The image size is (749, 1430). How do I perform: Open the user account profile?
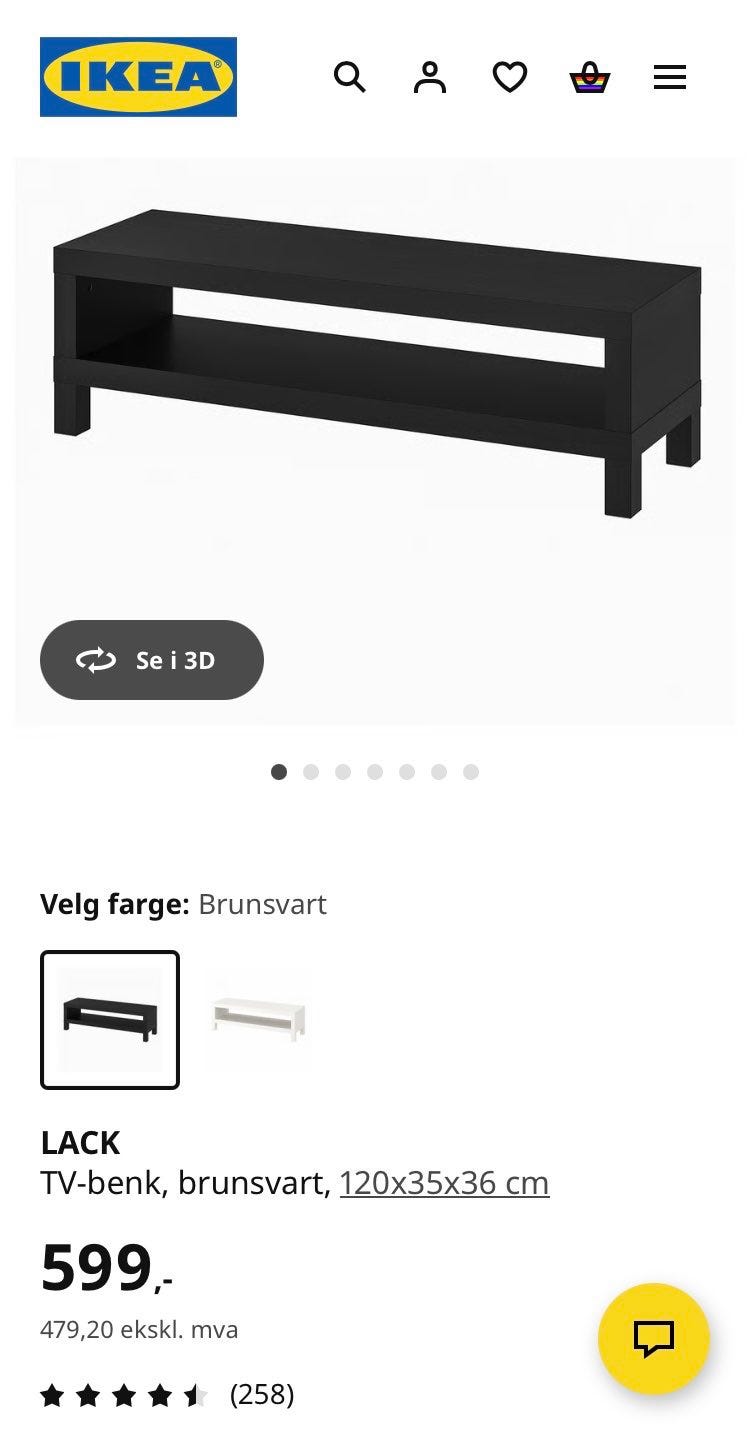tap(430, 77)
